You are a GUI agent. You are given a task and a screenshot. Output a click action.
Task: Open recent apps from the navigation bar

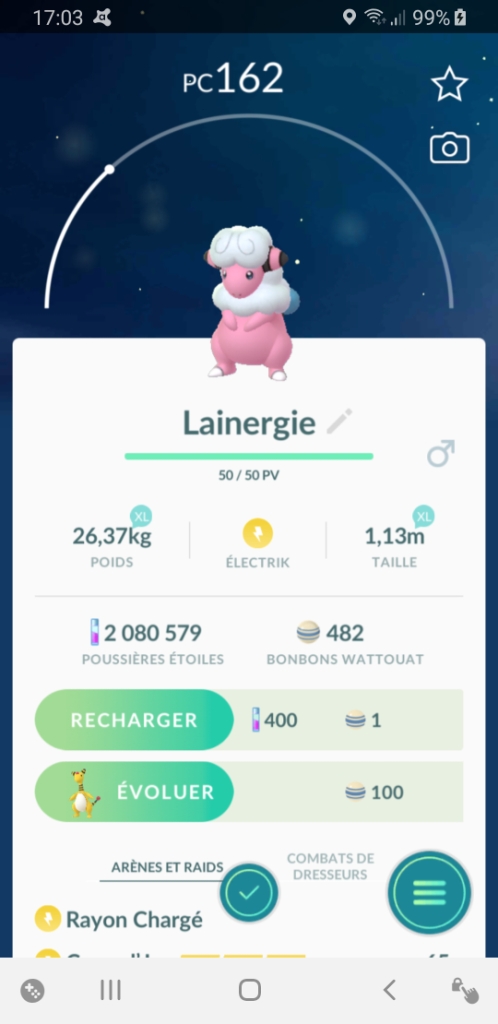pos(110,990)
